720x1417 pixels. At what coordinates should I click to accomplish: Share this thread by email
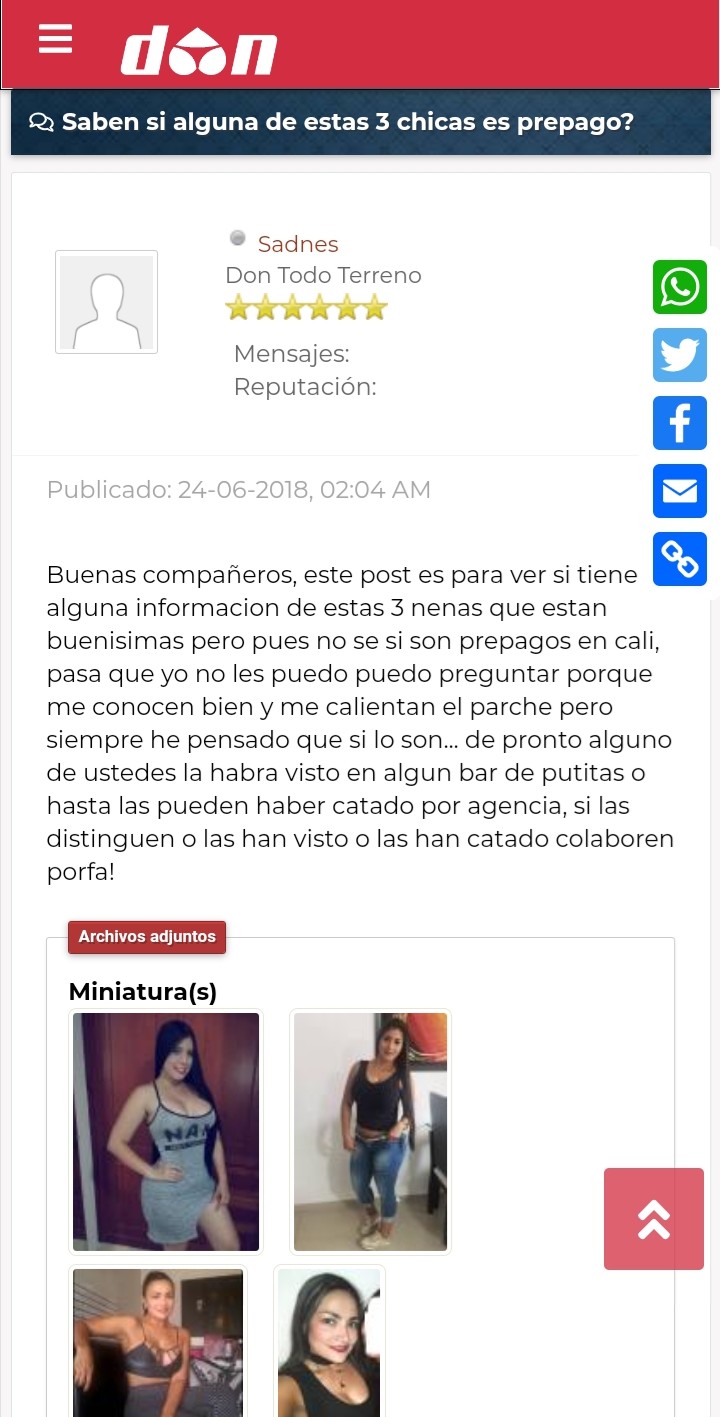point(680,491)
